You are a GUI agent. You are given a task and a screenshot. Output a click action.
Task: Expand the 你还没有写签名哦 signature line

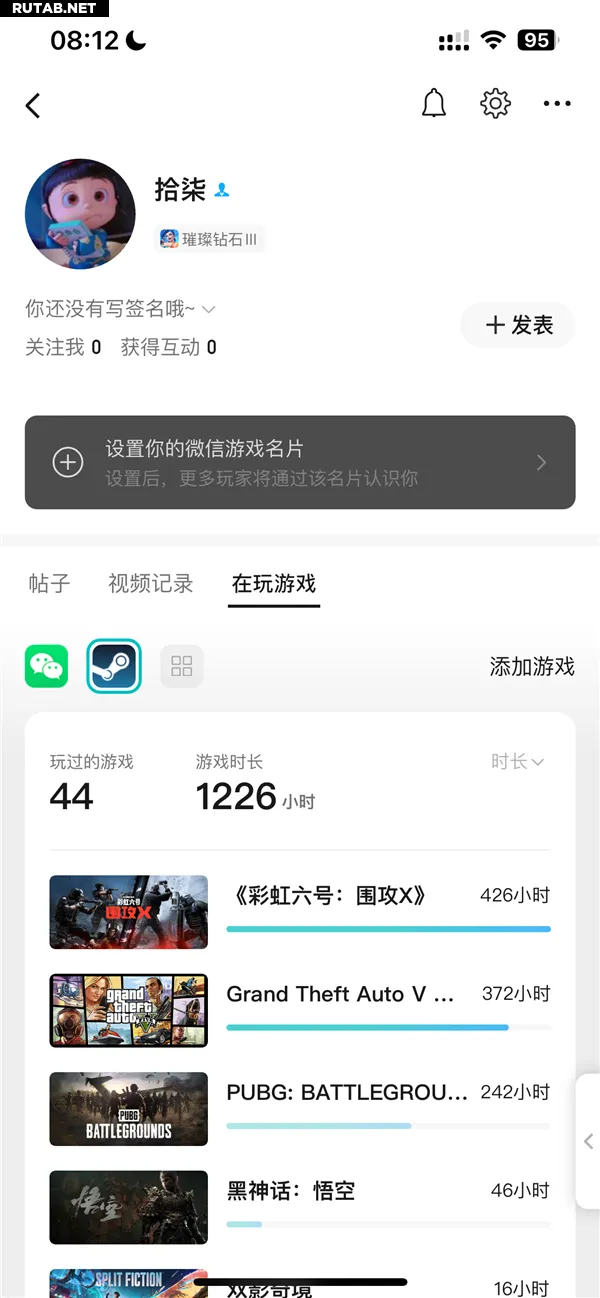click(x=120, y=309)
